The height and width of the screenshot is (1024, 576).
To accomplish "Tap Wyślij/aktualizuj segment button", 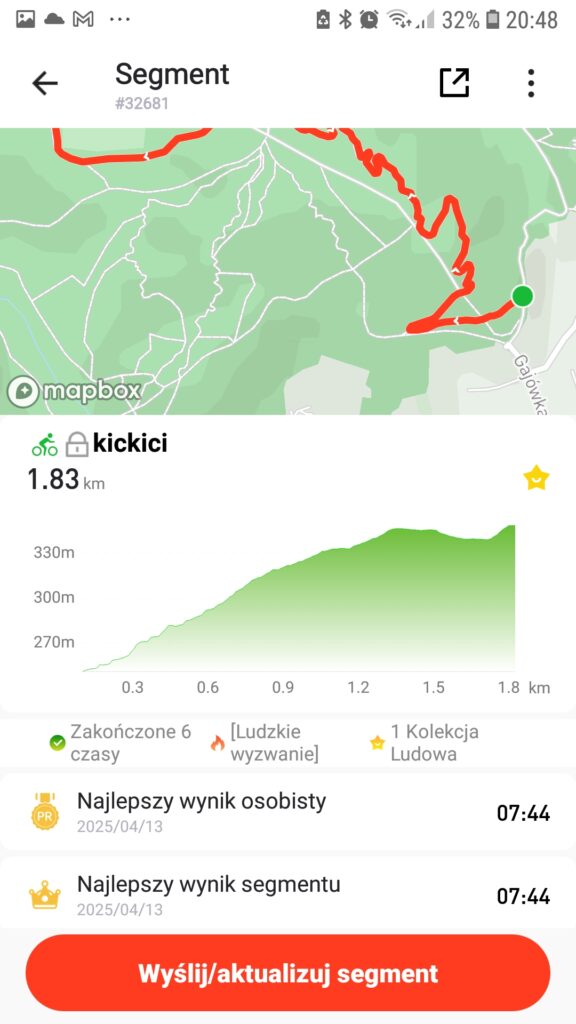I will coord(288,973).
